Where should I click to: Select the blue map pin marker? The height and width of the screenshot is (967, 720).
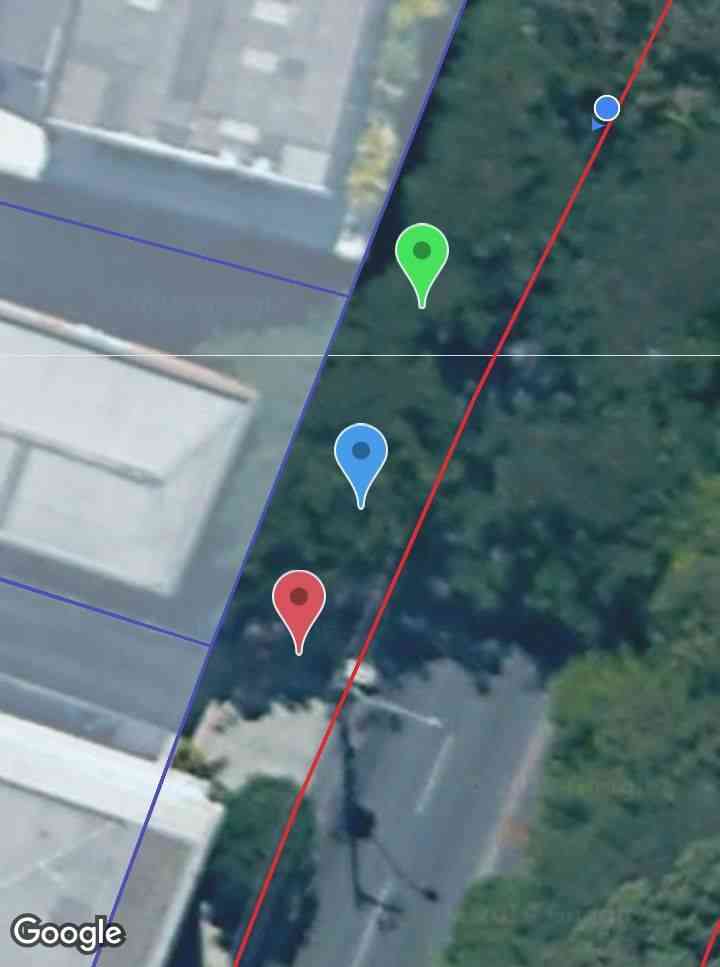(361, 455)
